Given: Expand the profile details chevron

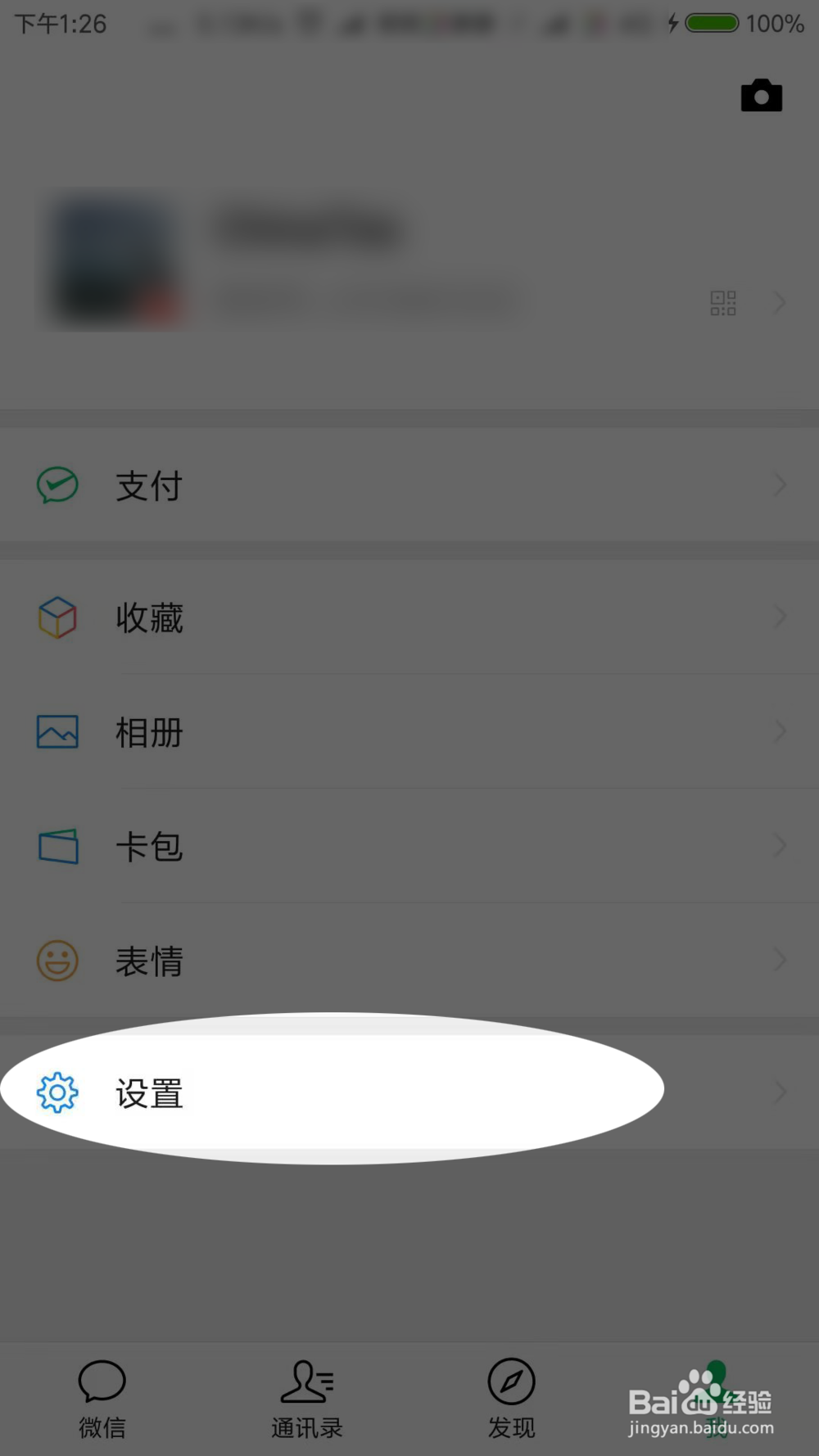Looking at the screenshot, I should click(779, 303).
